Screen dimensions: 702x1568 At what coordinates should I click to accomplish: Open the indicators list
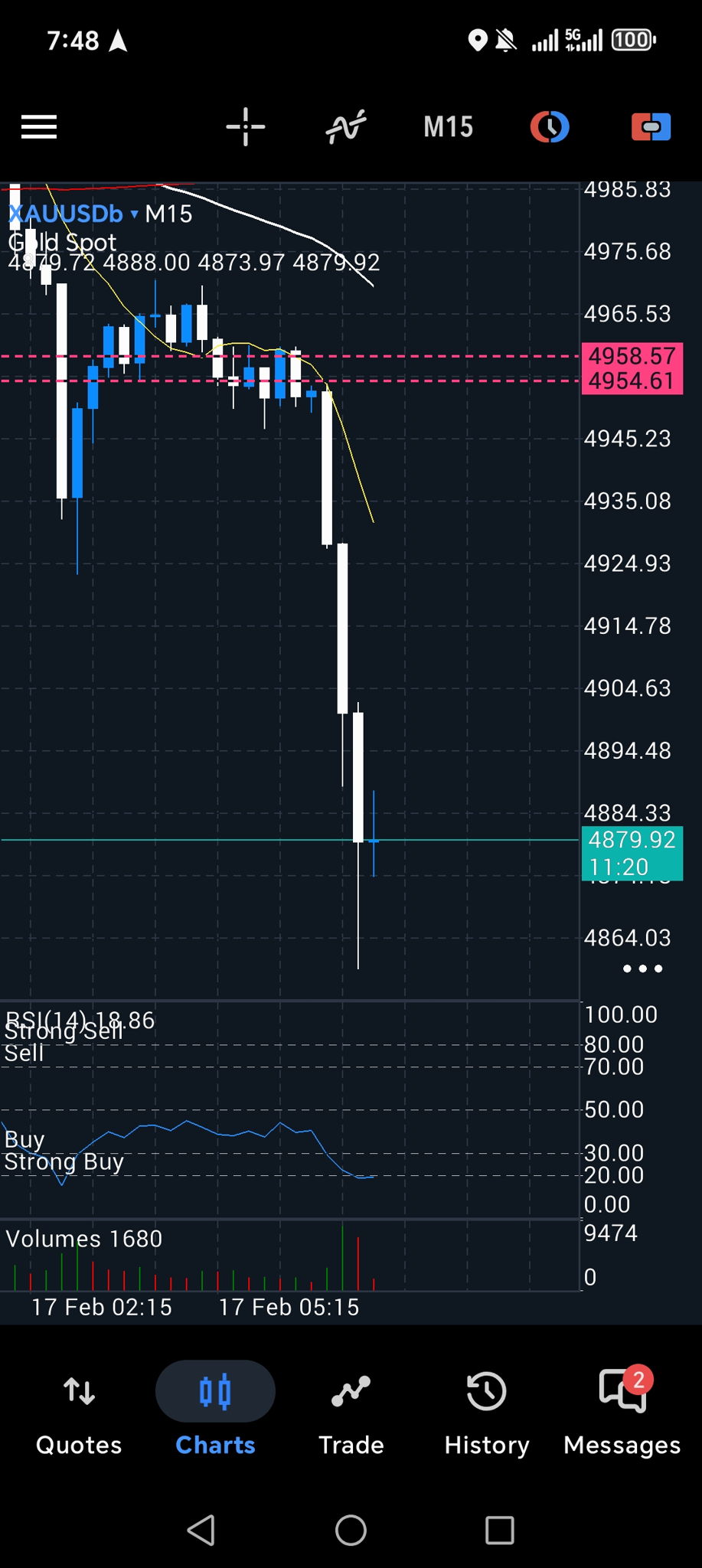pyautogui.click(x=346, y=127)
